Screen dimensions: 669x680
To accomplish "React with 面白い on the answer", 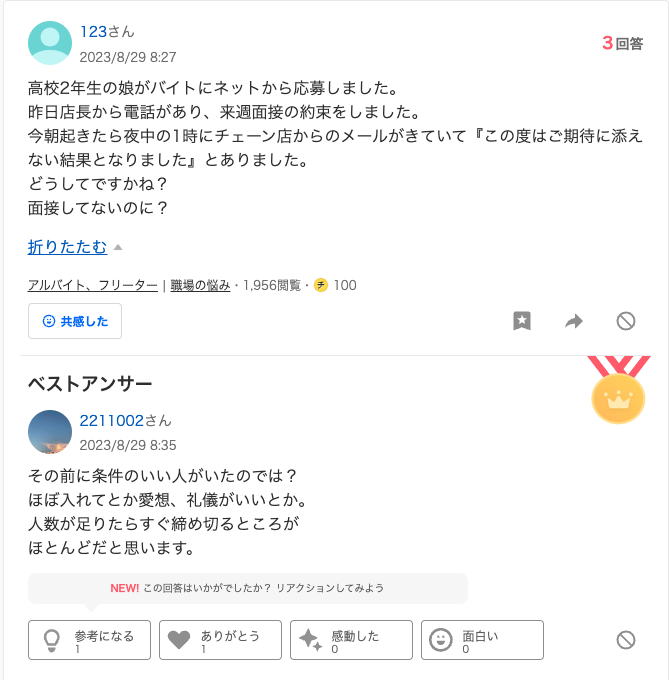I will (x=483, y=640).
